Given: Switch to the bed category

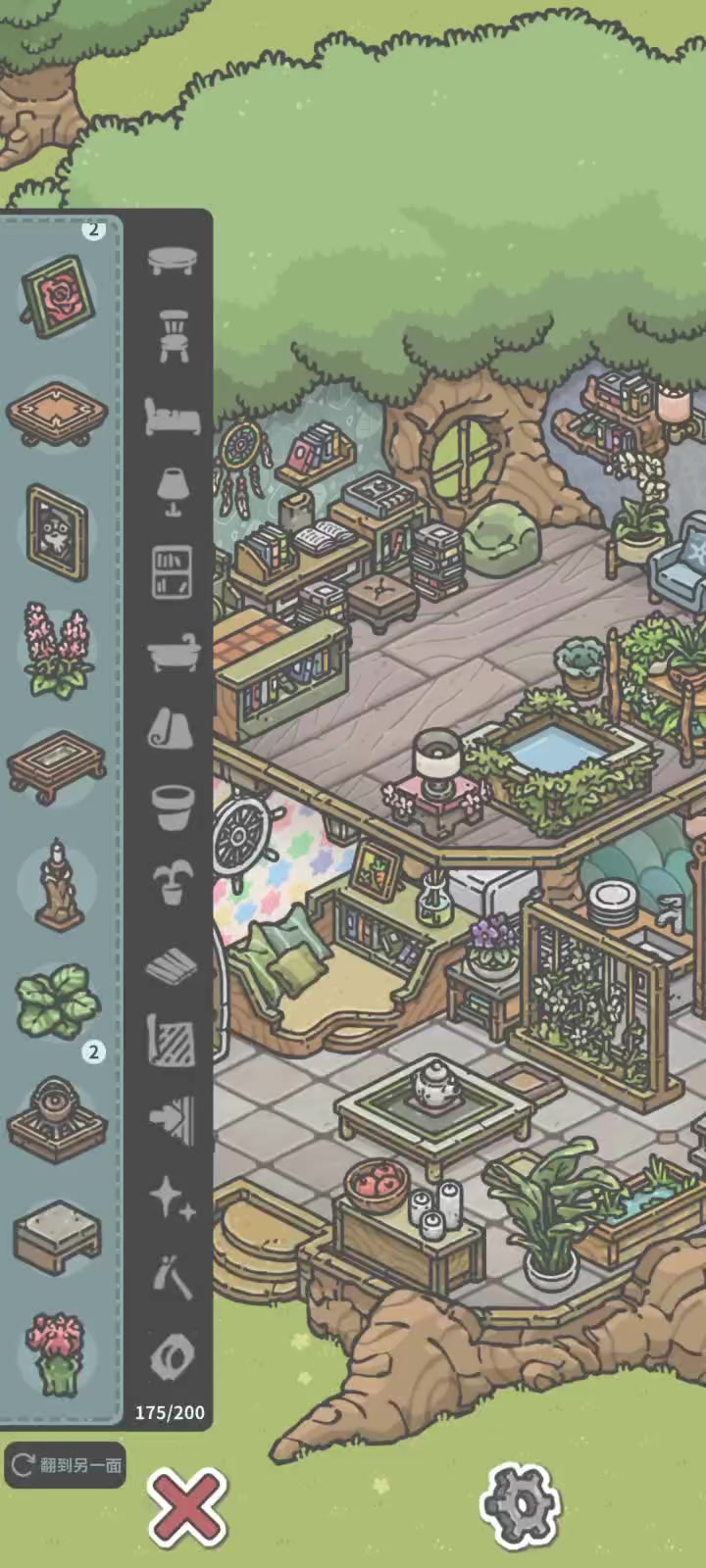Looking at the screenshot, I should point(173,416).
